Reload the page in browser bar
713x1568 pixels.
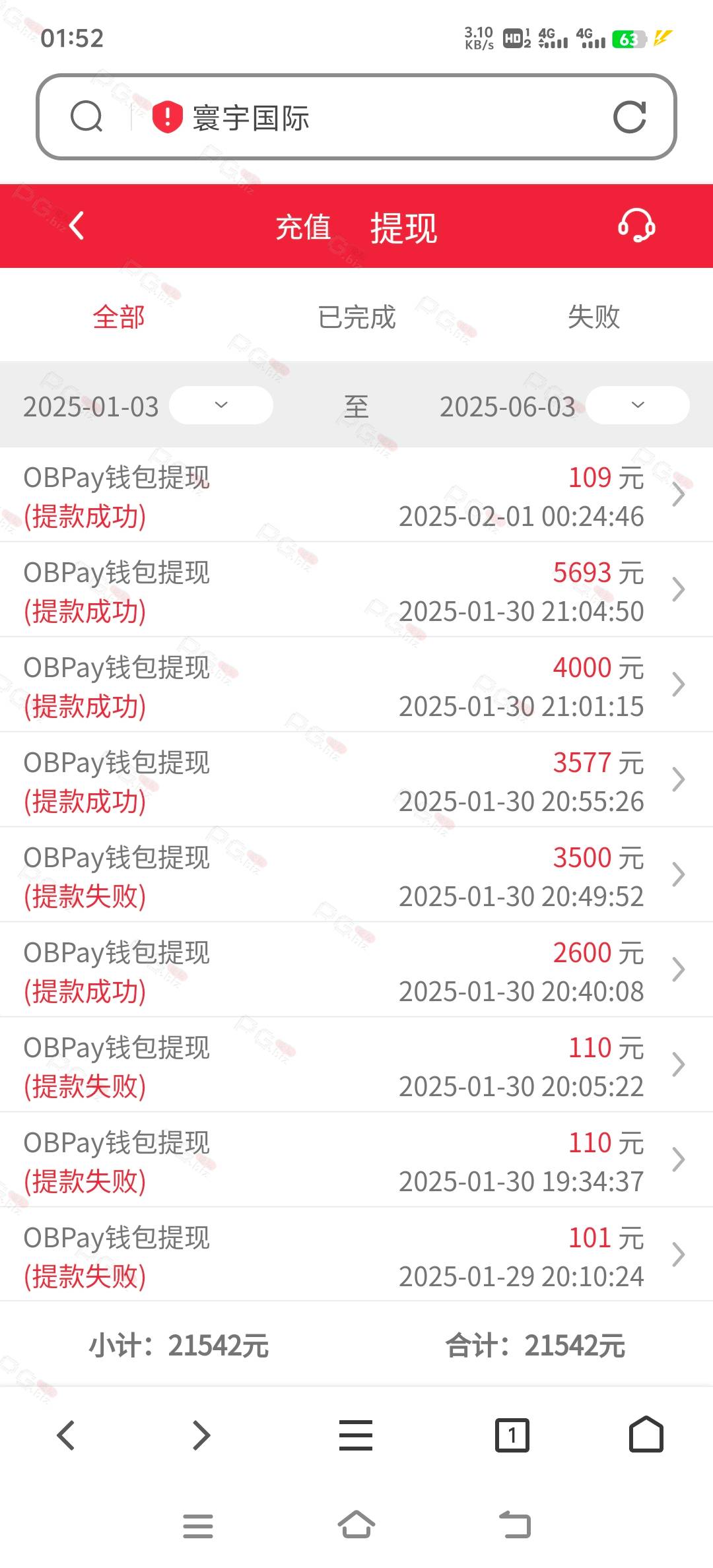coord(629,117)
